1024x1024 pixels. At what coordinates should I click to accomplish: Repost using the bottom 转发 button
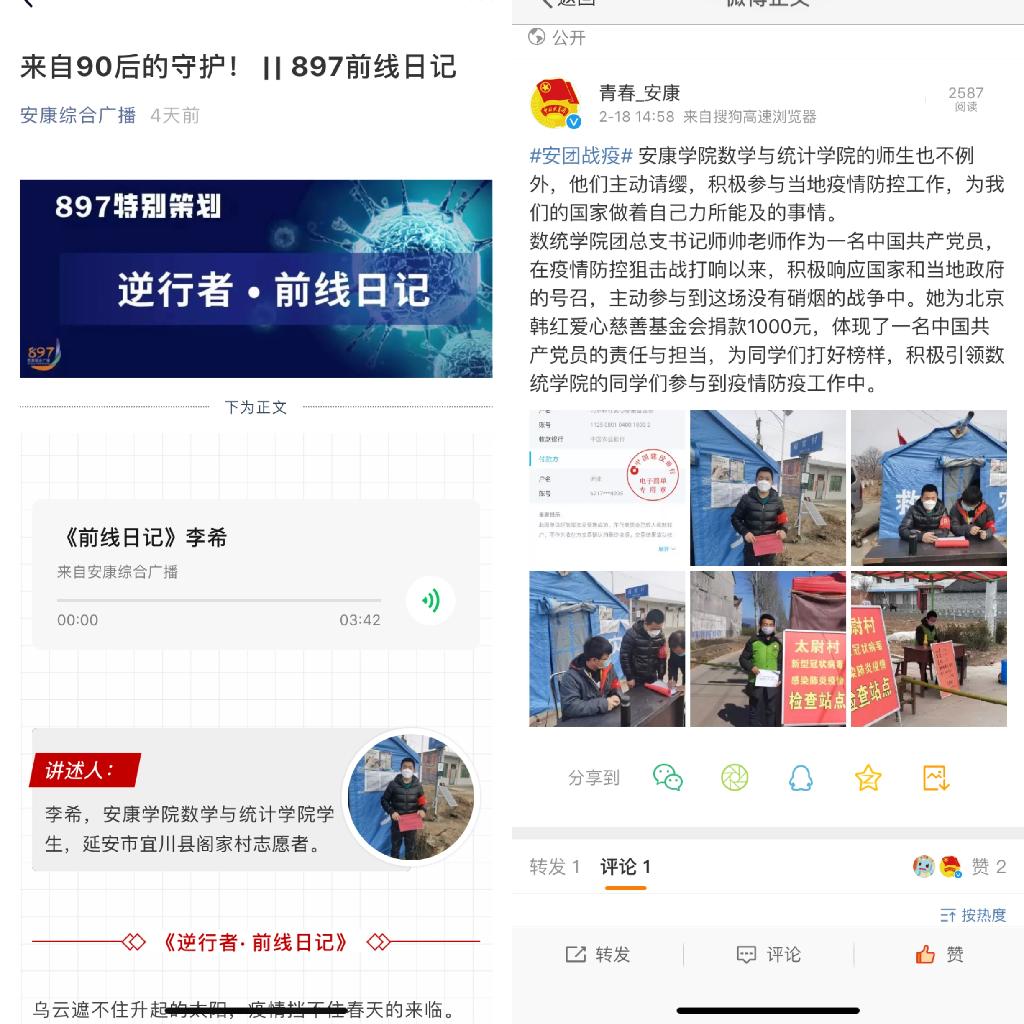coord(598,954)
